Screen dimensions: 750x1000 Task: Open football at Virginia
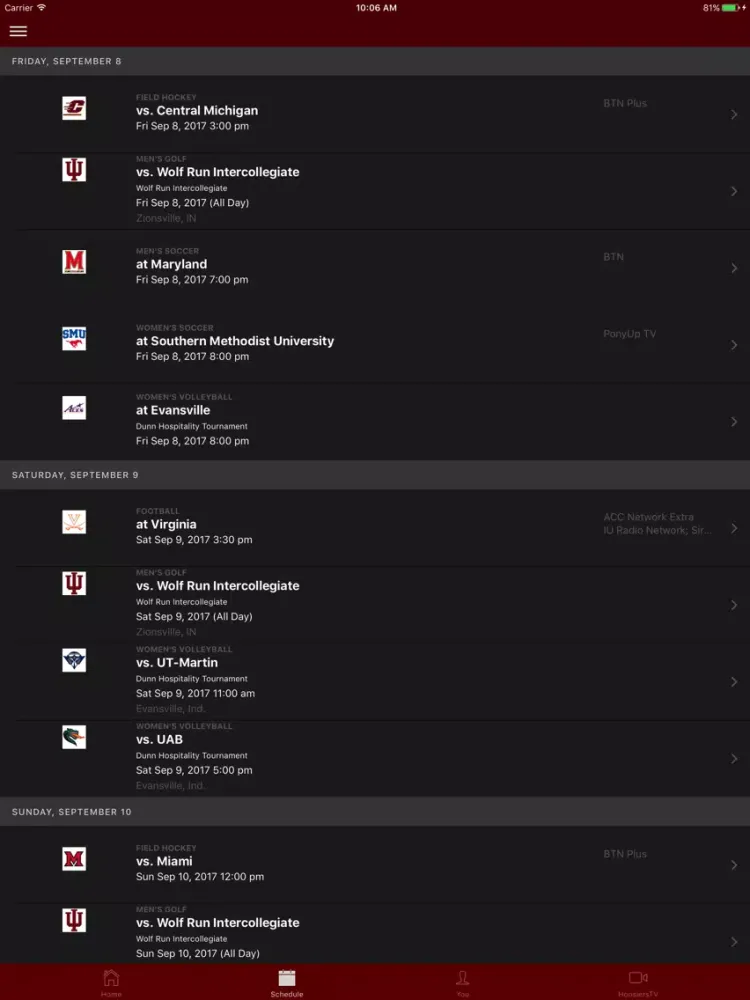click(375, 528)
